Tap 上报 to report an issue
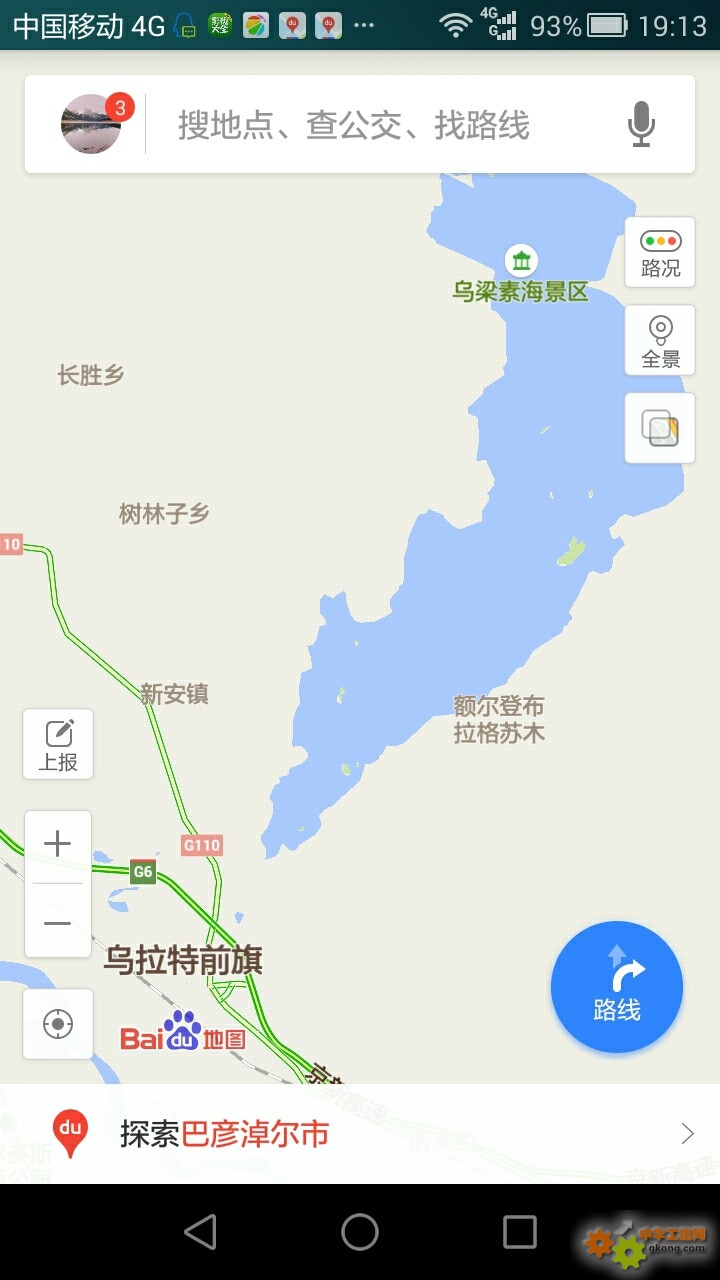 coord(58,745)
